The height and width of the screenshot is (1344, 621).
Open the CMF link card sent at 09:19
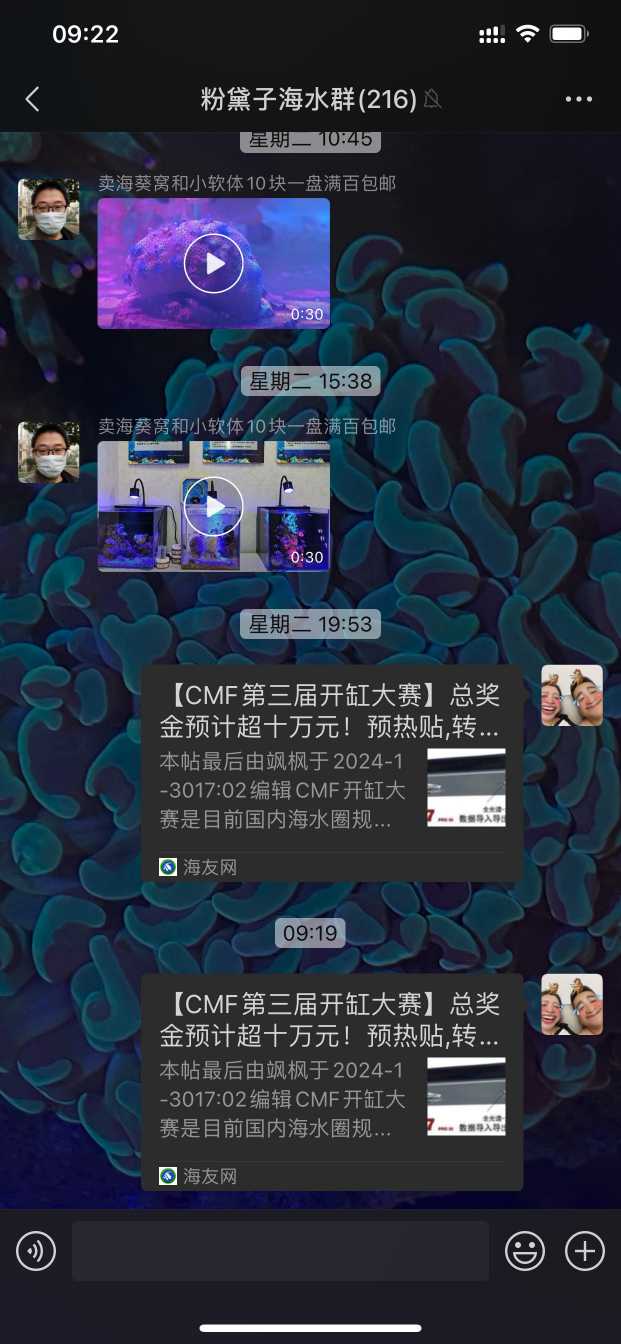coord(331,1081)
